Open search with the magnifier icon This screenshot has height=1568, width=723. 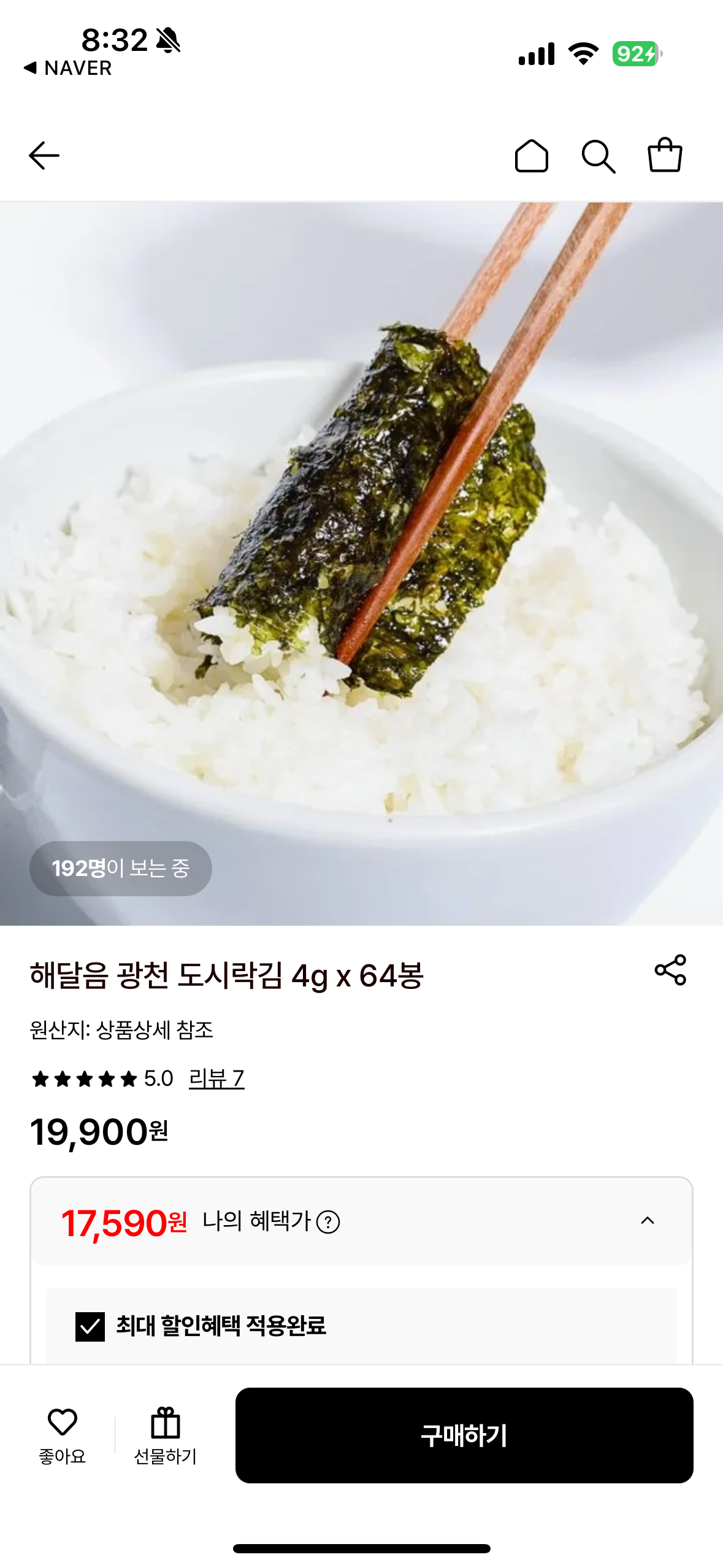point(598,156)
